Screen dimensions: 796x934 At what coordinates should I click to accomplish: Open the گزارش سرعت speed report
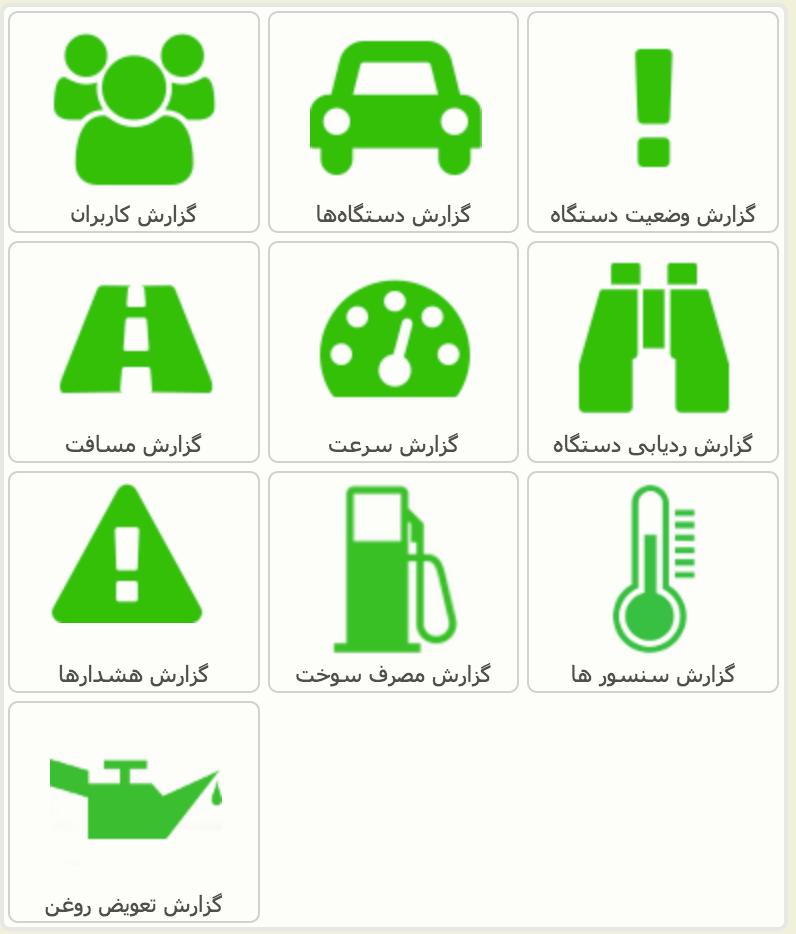(x=393, y=352)
